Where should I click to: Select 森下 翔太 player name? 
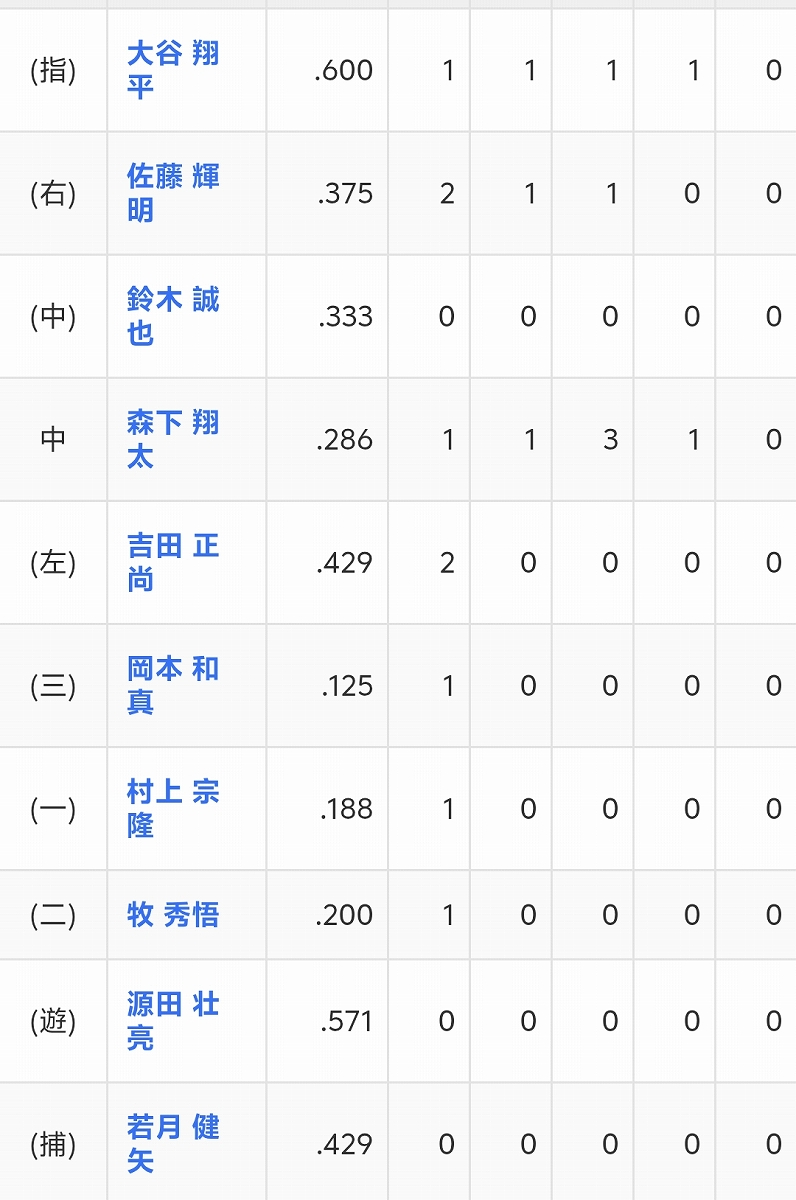point(172,439)
